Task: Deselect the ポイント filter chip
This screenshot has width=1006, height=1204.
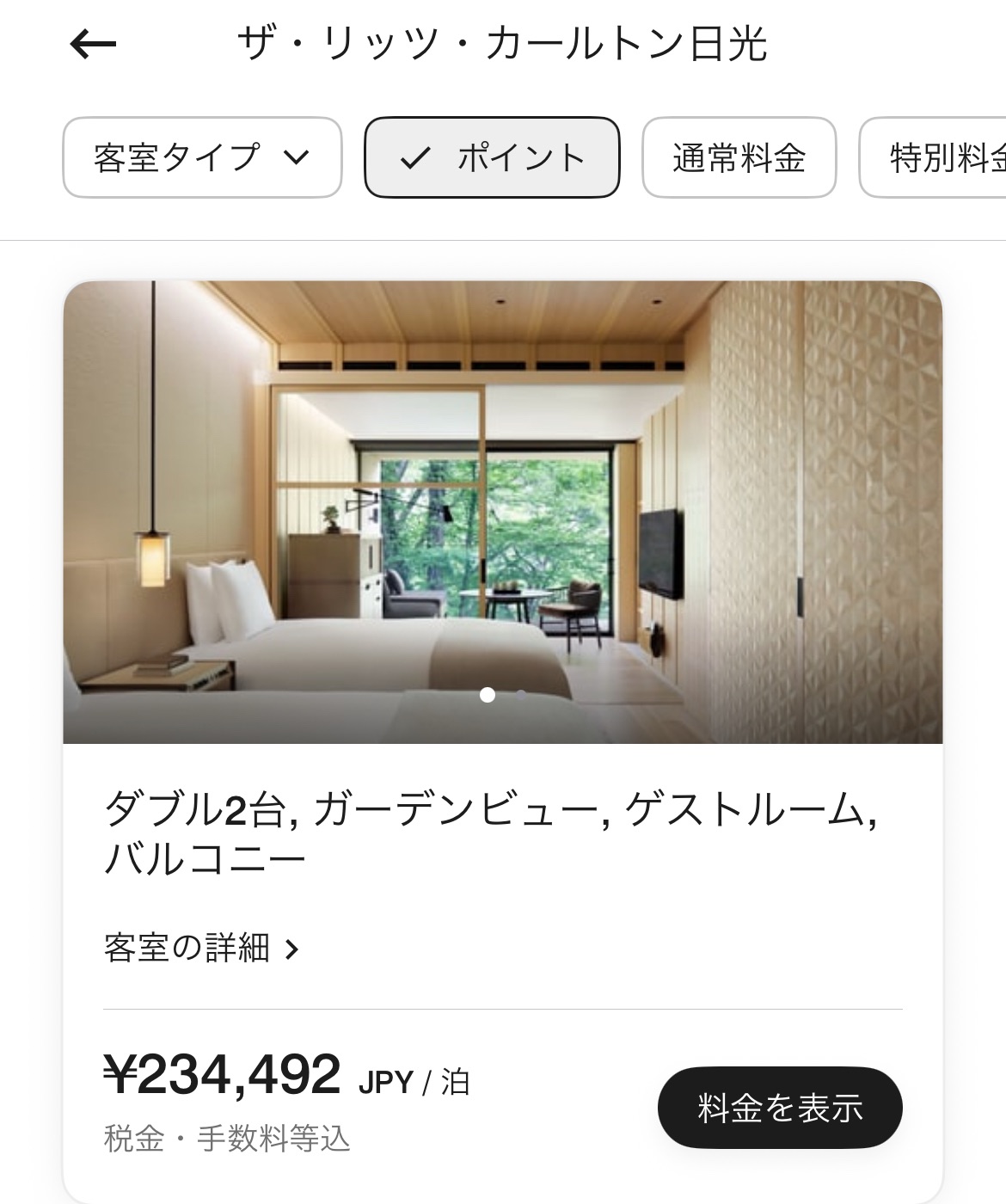Action: (492, 157)
